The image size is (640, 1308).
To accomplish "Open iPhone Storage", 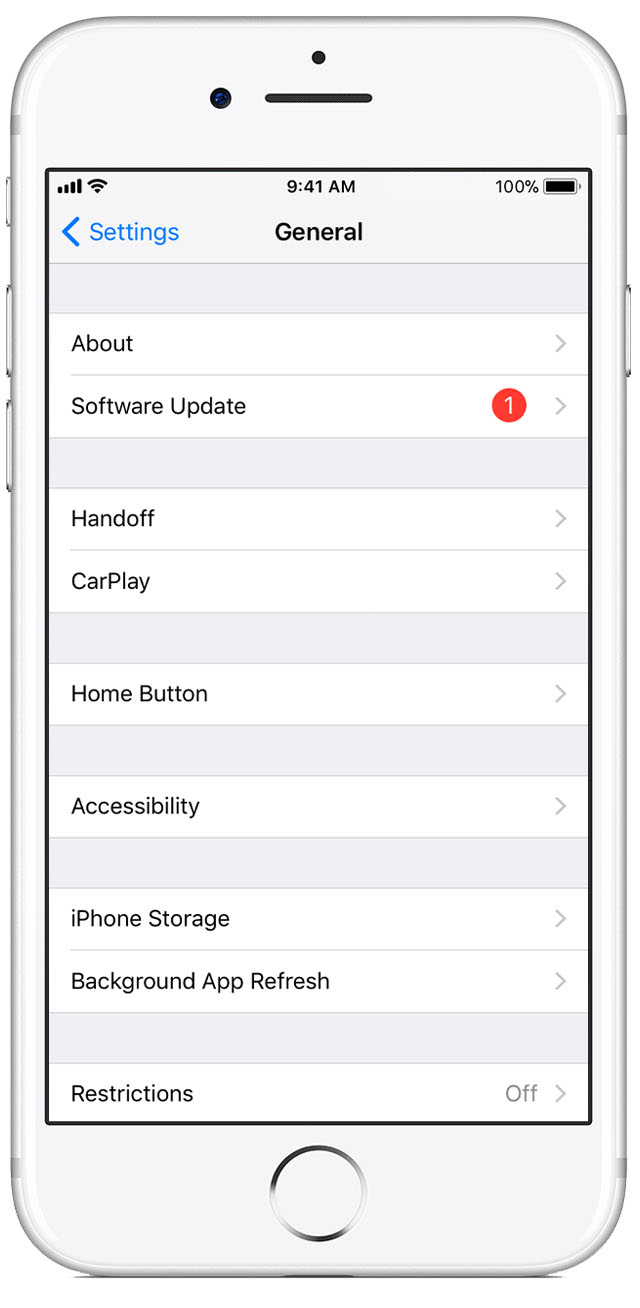I will click(x=319, y=919).
